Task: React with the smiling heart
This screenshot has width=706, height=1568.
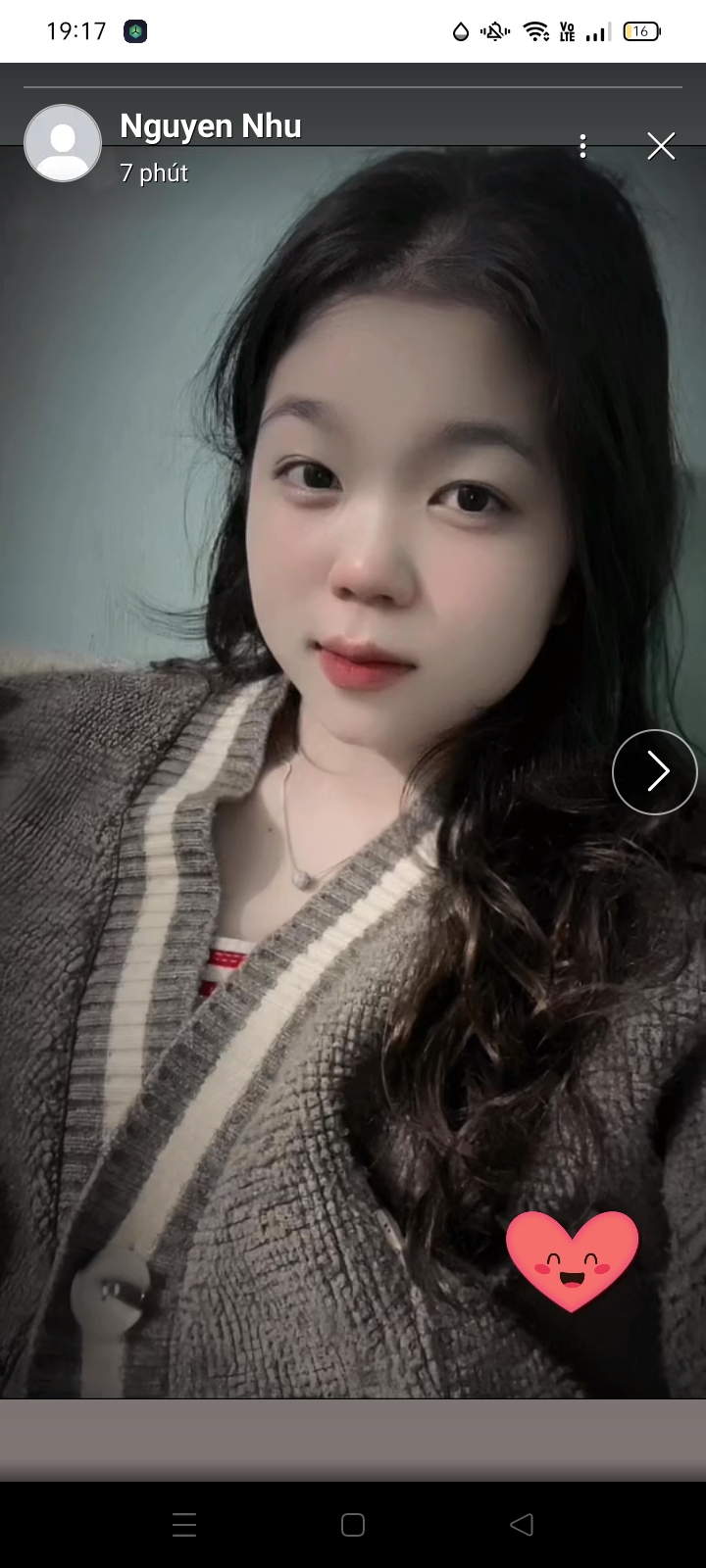Action: pos(572,1260)
